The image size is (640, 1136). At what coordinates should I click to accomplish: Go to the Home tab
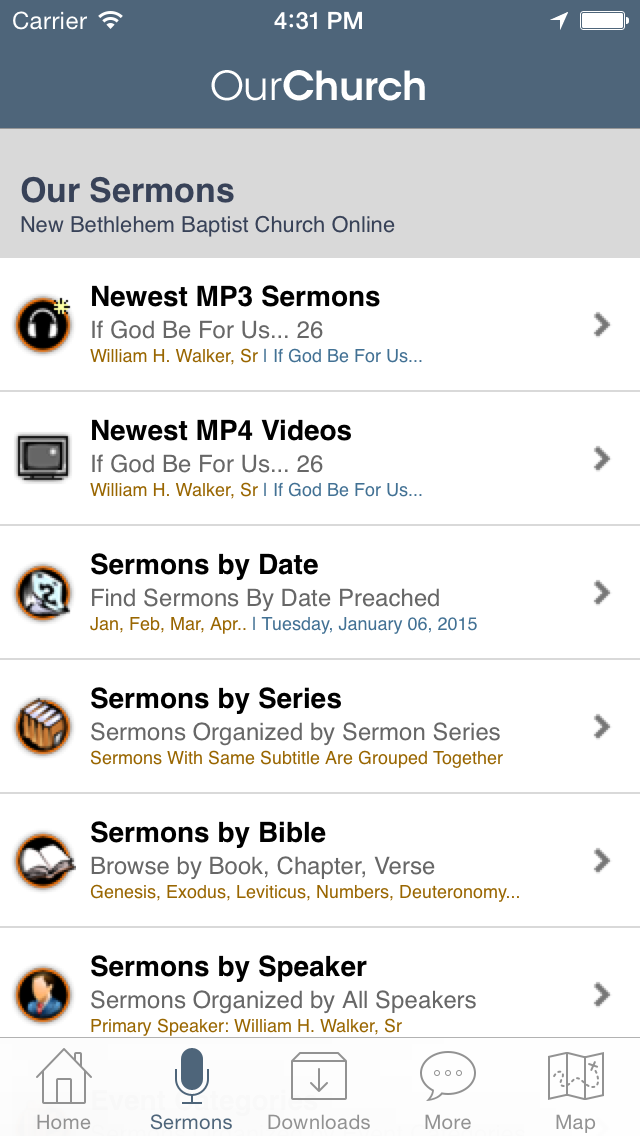[x=64, y=1089]
